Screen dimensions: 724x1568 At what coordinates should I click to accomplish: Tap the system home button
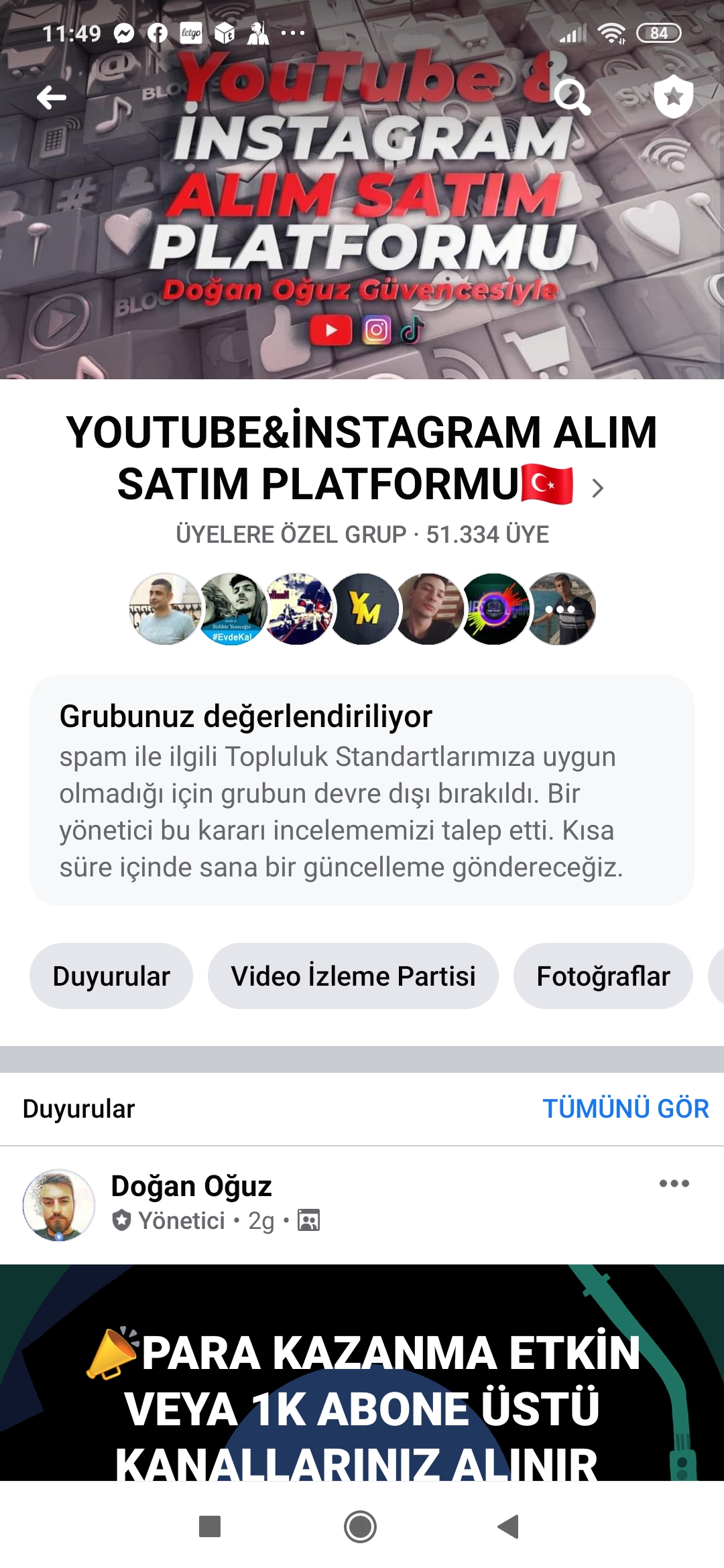pos(361,1527)
